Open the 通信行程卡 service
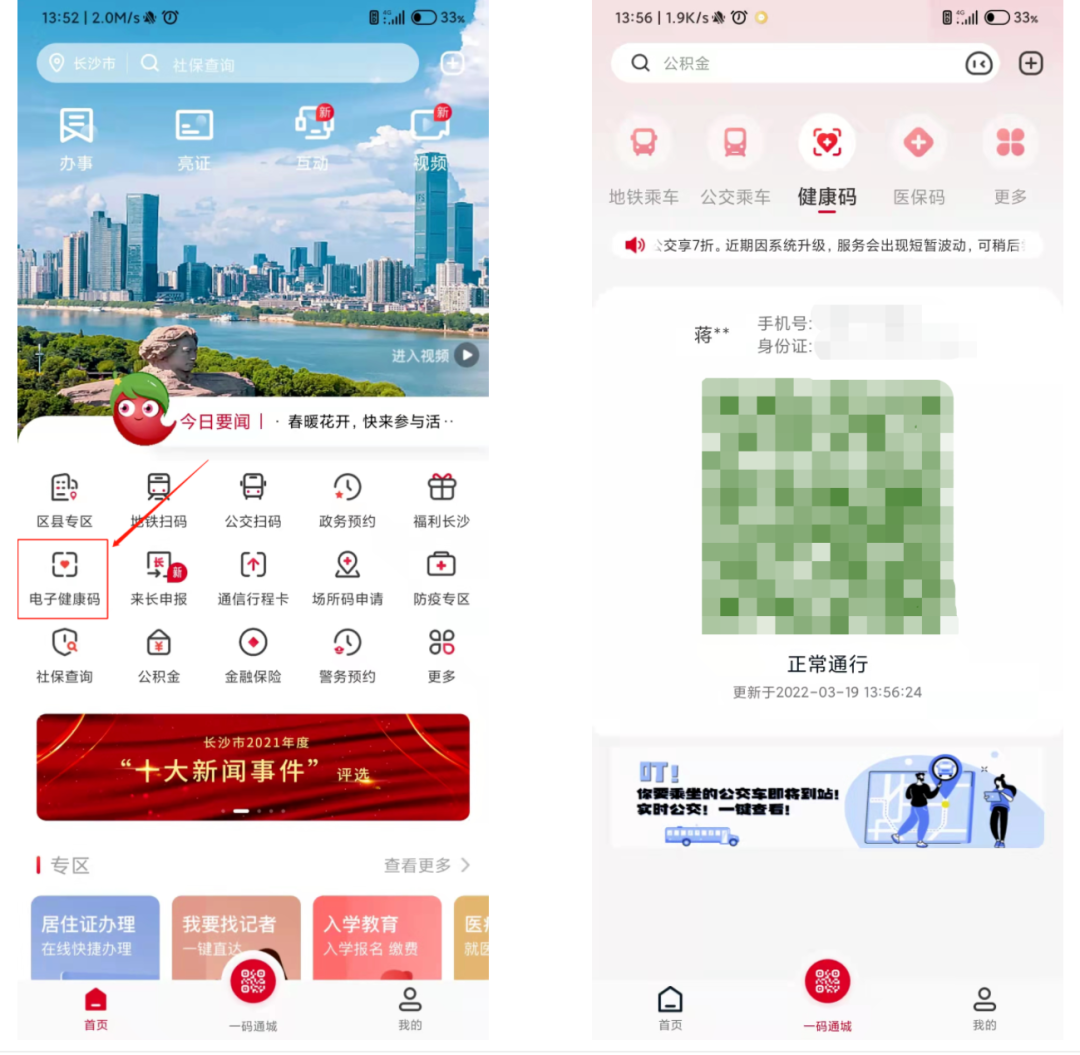The width and height of the screenshot is (1080, 1055). [253, 579]
